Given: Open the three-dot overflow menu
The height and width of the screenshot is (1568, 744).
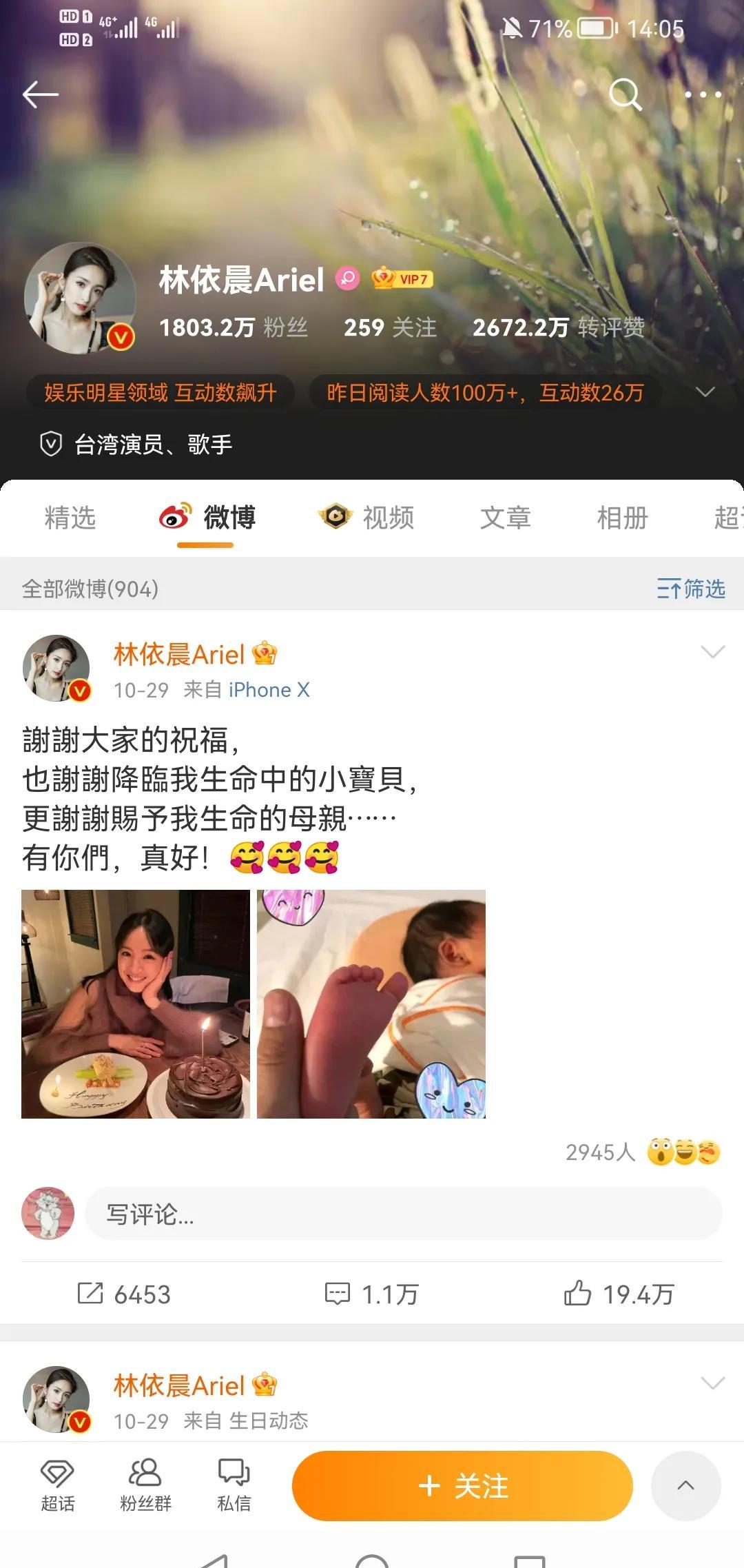Looking at the screenshot, I should pyautogui.click(x=703, y=94).
